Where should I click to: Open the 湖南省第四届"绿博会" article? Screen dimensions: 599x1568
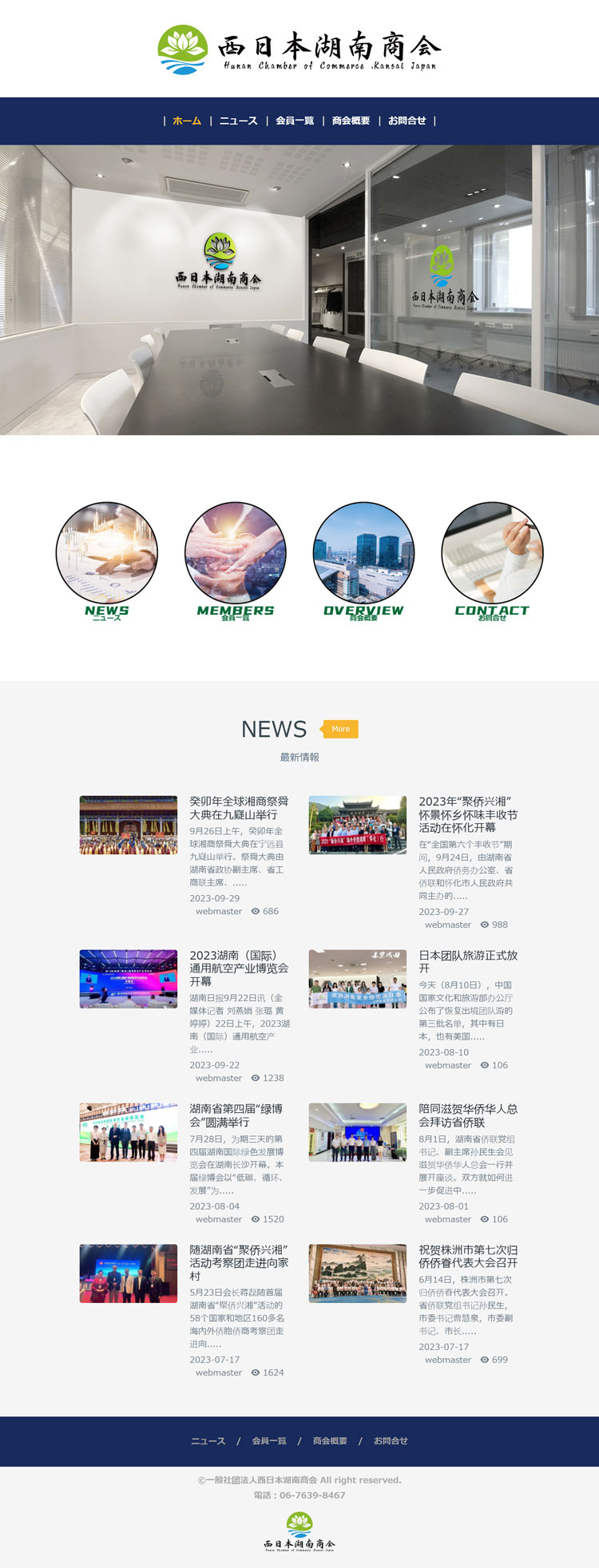coord(236,1115)
